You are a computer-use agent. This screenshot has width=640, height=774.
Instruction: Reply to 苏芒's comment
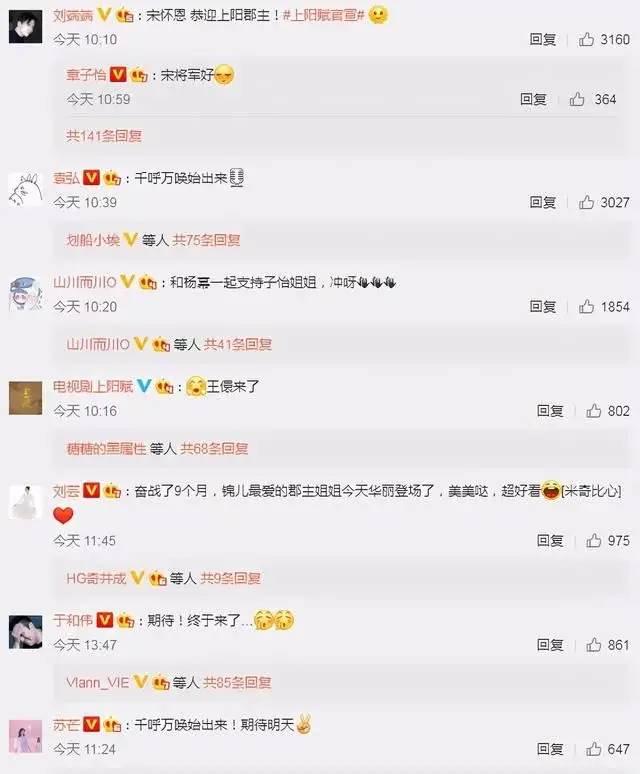tap(550, 749)
